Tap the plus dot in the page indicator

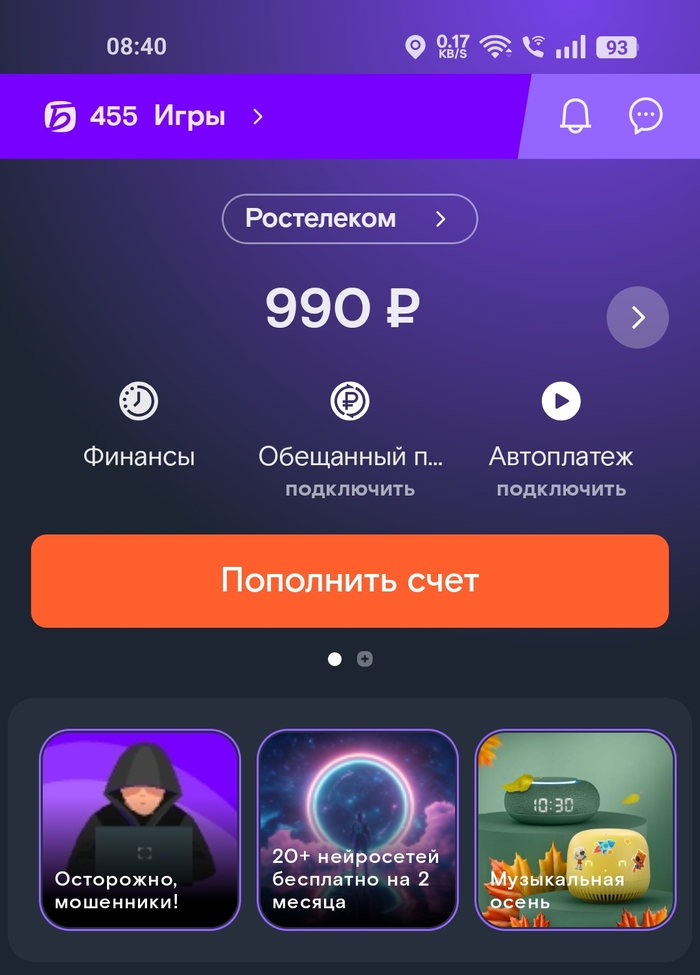point(365,659)
